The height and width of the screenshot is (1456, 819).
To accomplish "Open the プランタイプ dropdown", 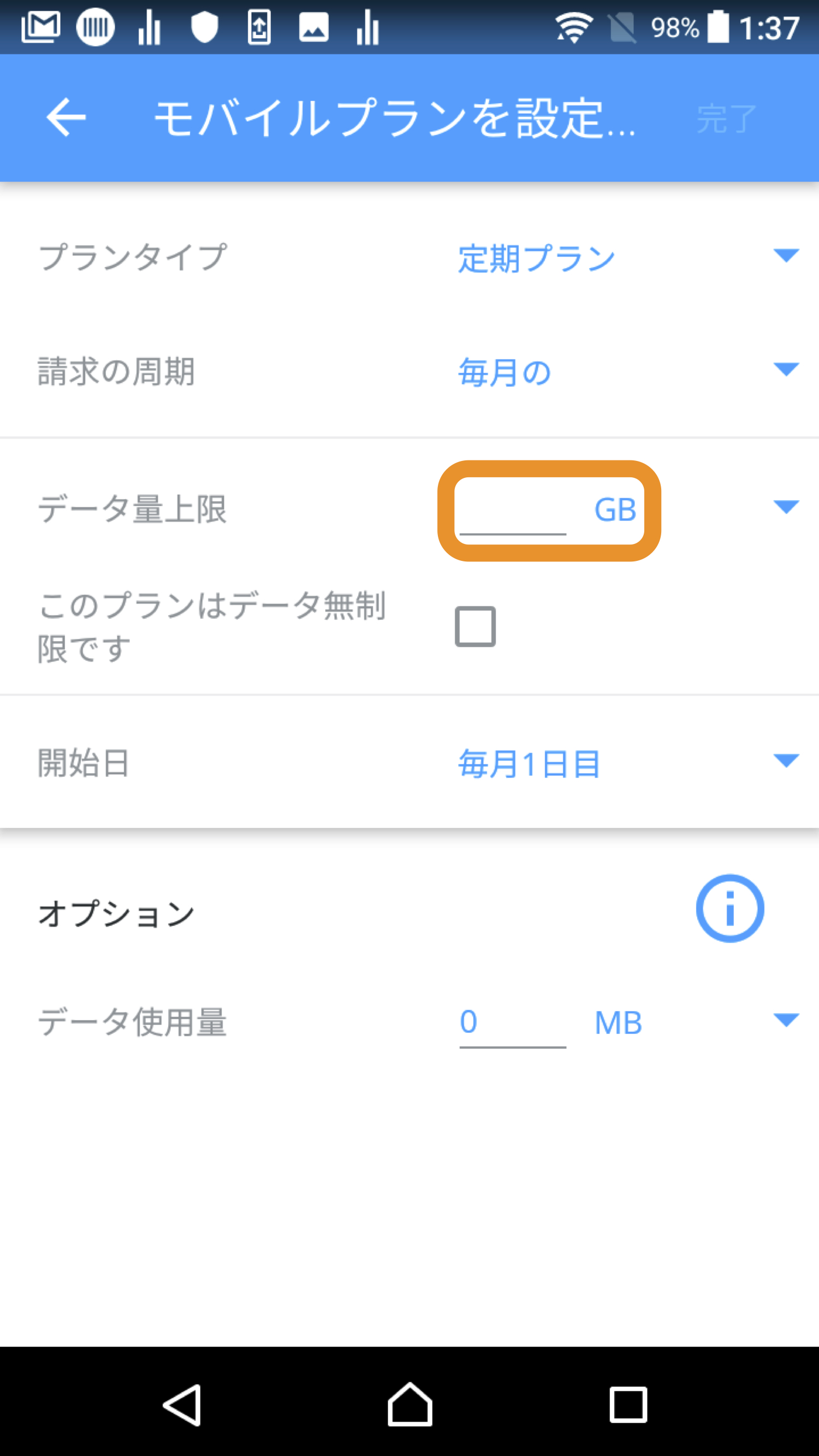I will point(628,257).
